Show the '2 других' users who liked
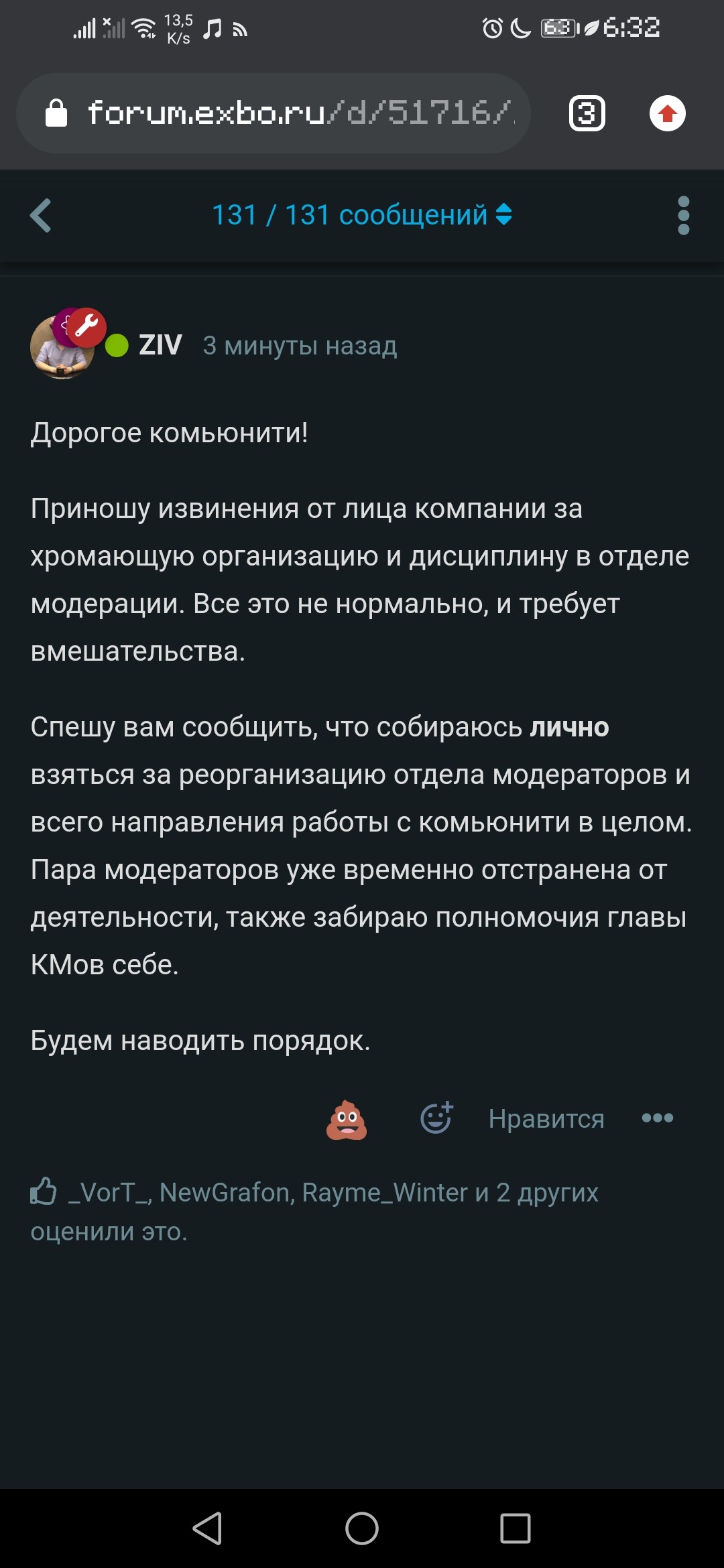The image size is (724, 1568). [547, 1193]
